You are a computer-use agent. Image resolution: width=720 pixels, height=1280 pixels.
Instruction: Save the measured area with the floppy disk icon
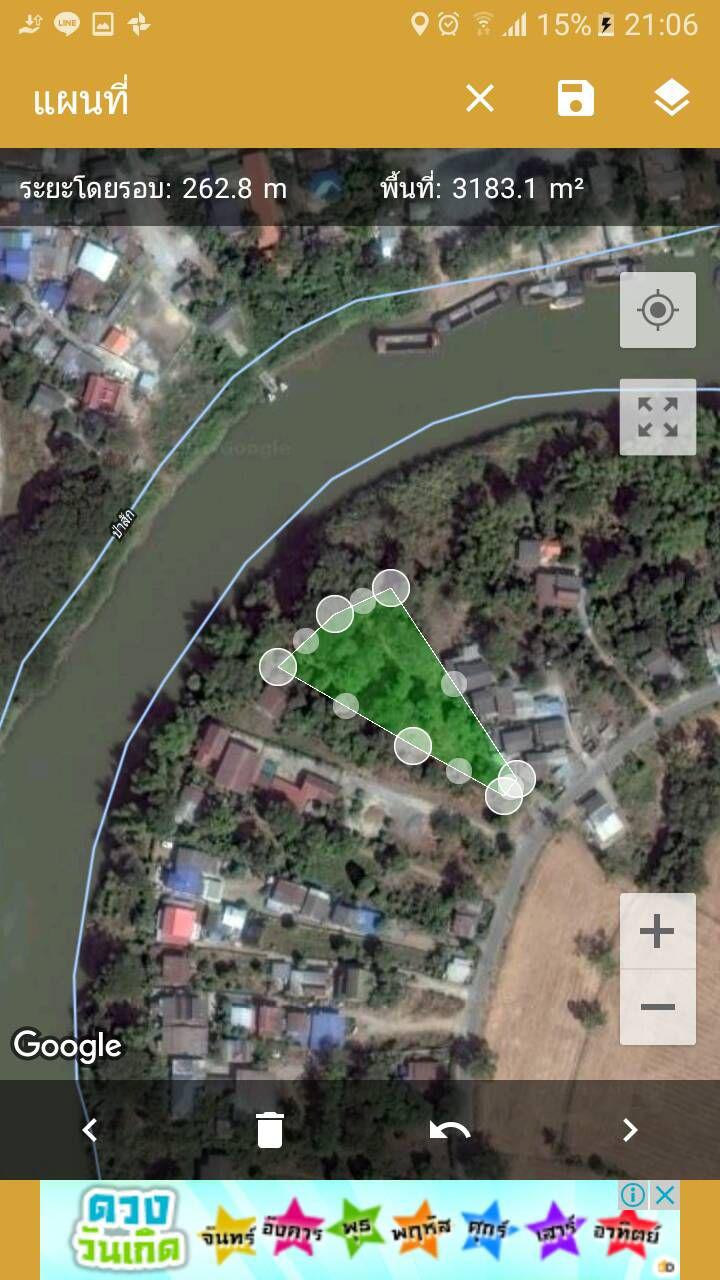pyautogui.click(x=576, y=99)
